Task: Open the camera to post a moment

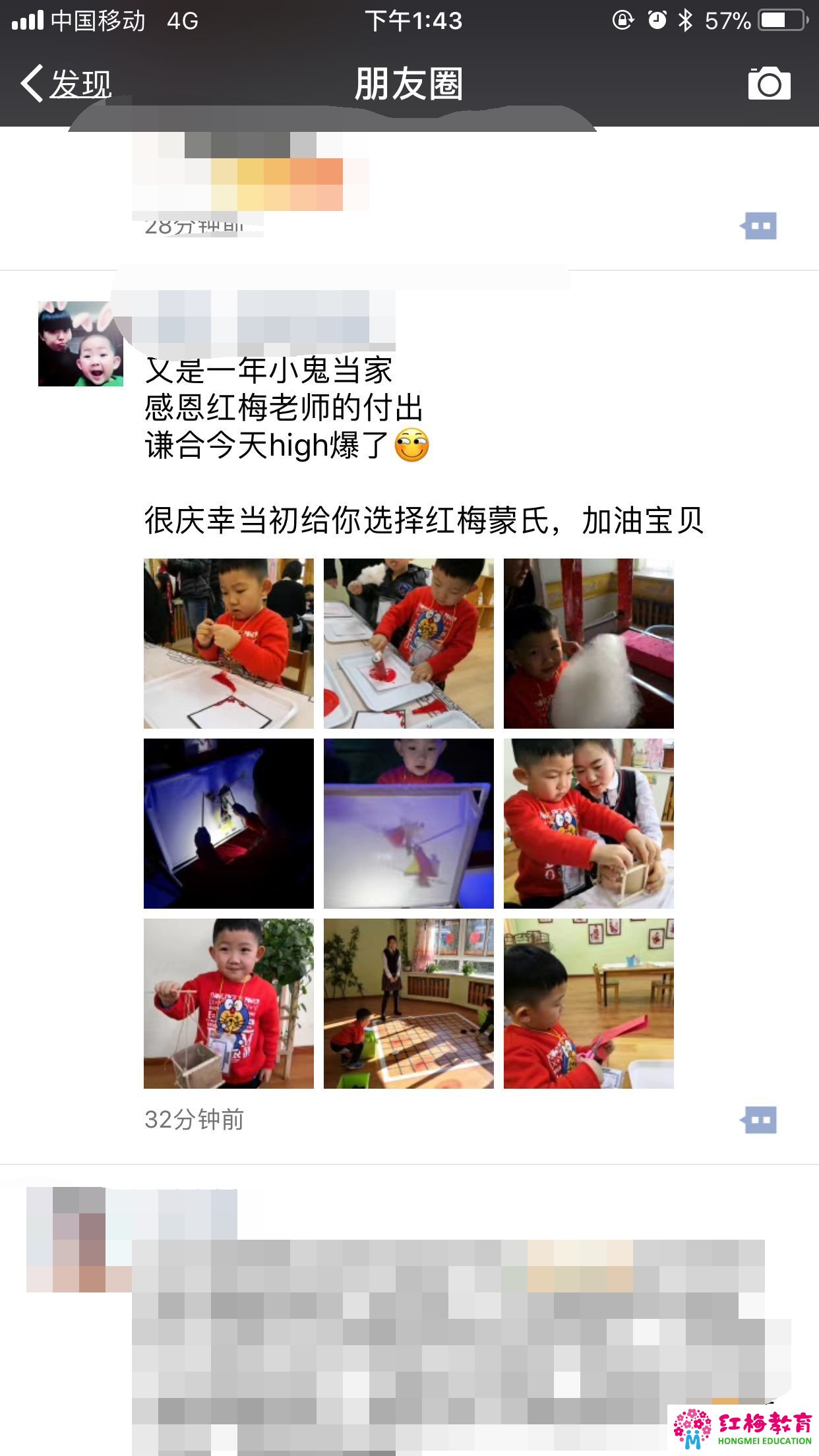Action: pyautogui.click(x=769, y=84)
